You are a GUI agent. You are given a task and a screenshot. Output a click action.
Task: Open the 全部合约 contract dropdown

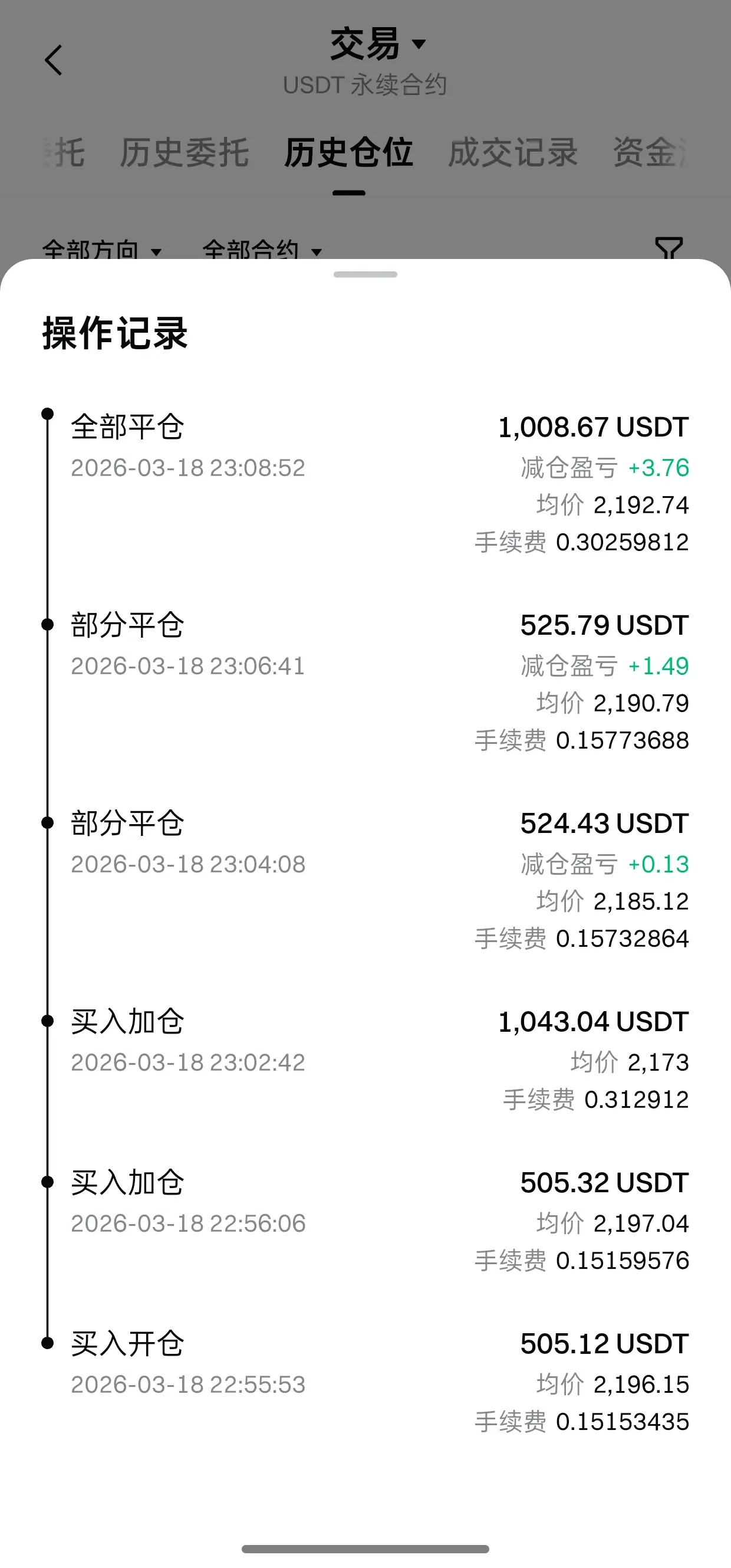point(262,250)
